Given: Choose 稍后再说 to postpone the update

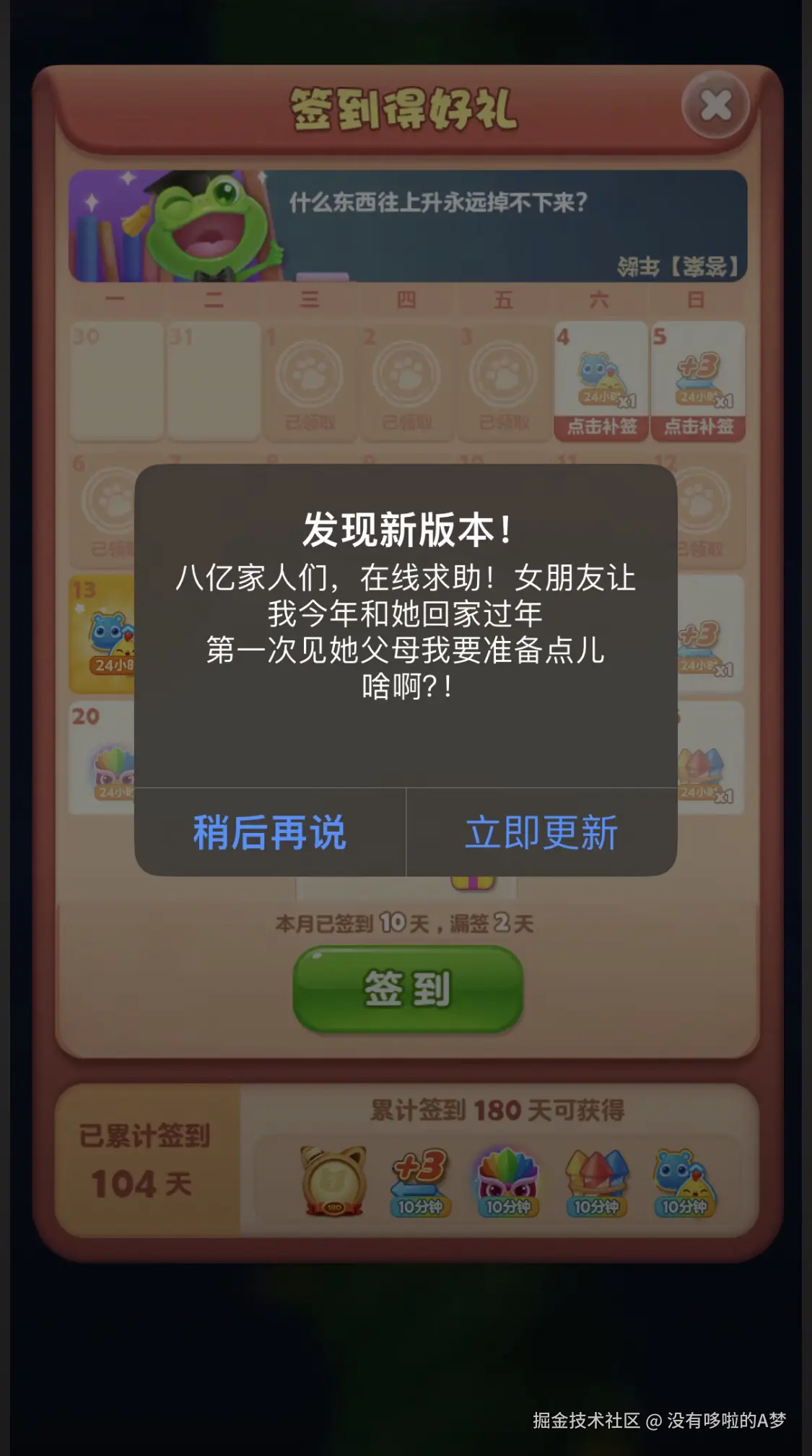Looking at the screenshot, I should point(270,832).
